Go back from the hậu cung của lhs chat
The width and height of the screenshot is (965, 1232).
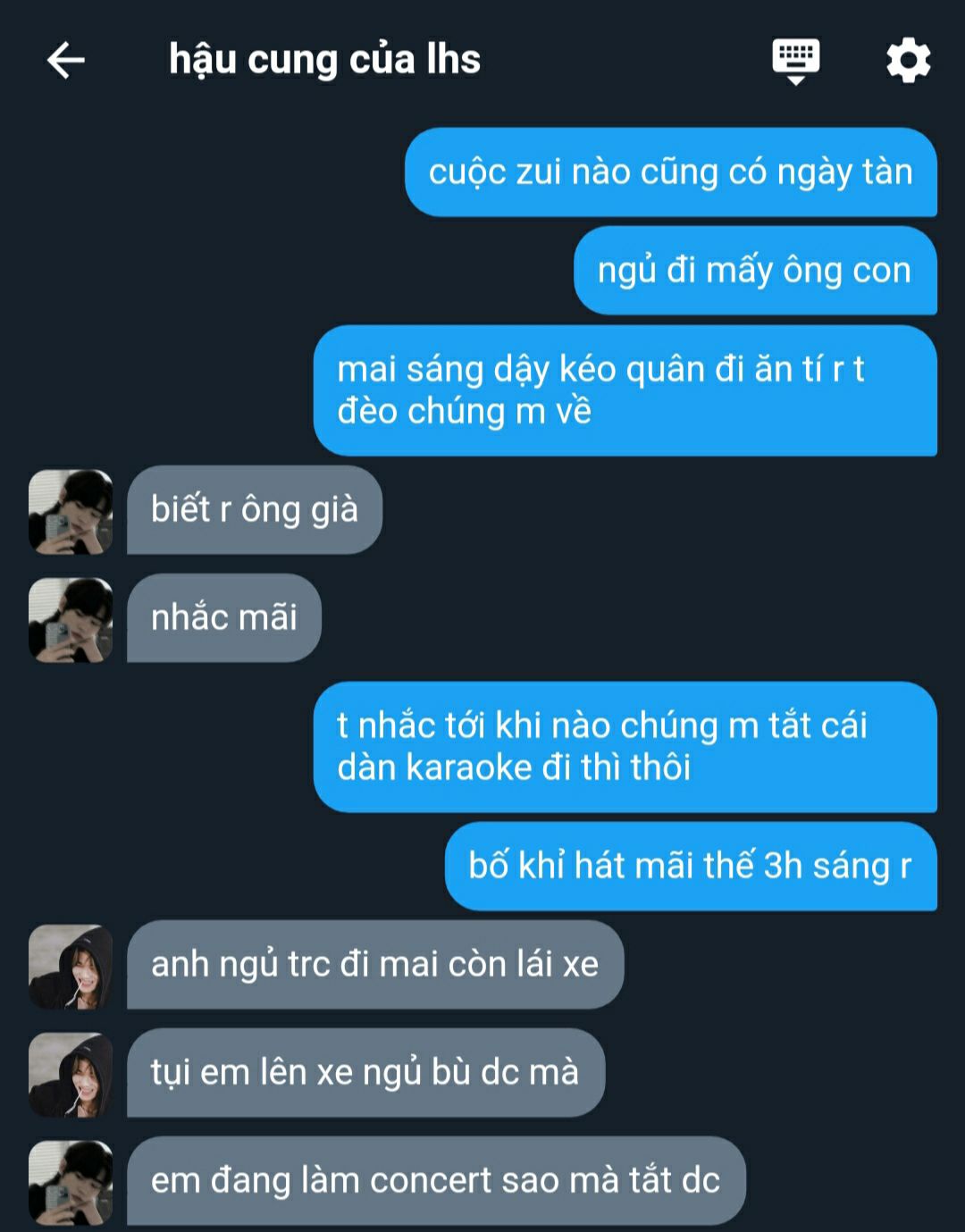(65, 61)
